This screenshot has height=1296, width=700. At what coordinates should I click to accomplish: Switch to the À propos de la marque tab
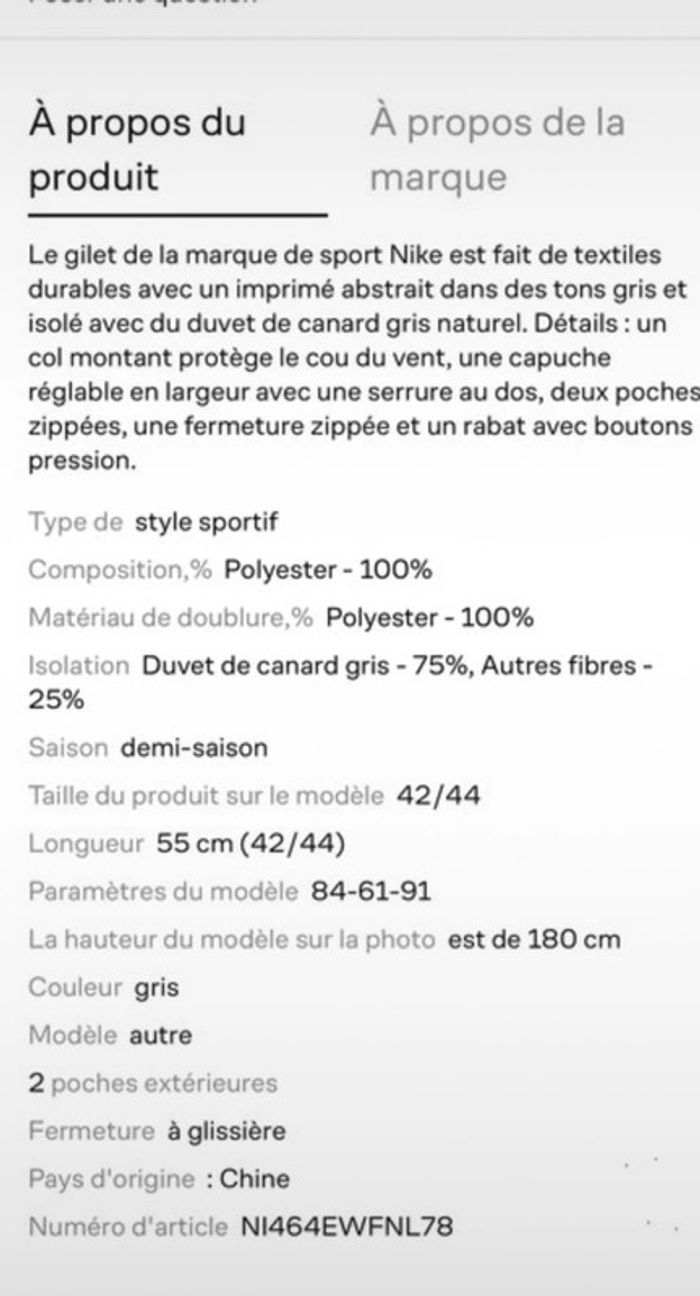click(x=497, y=150)
